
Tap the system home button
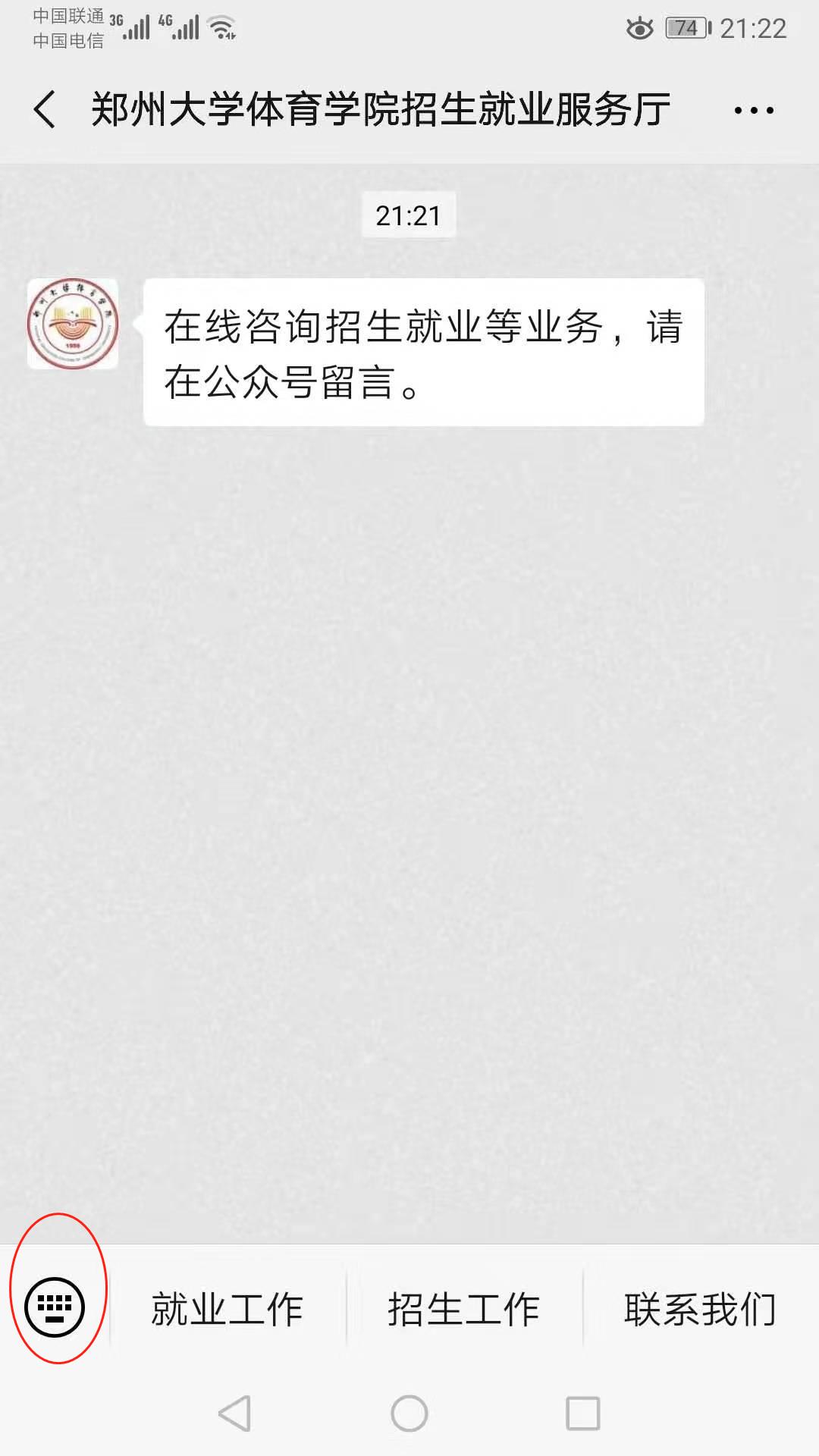tap(409, 1414)
